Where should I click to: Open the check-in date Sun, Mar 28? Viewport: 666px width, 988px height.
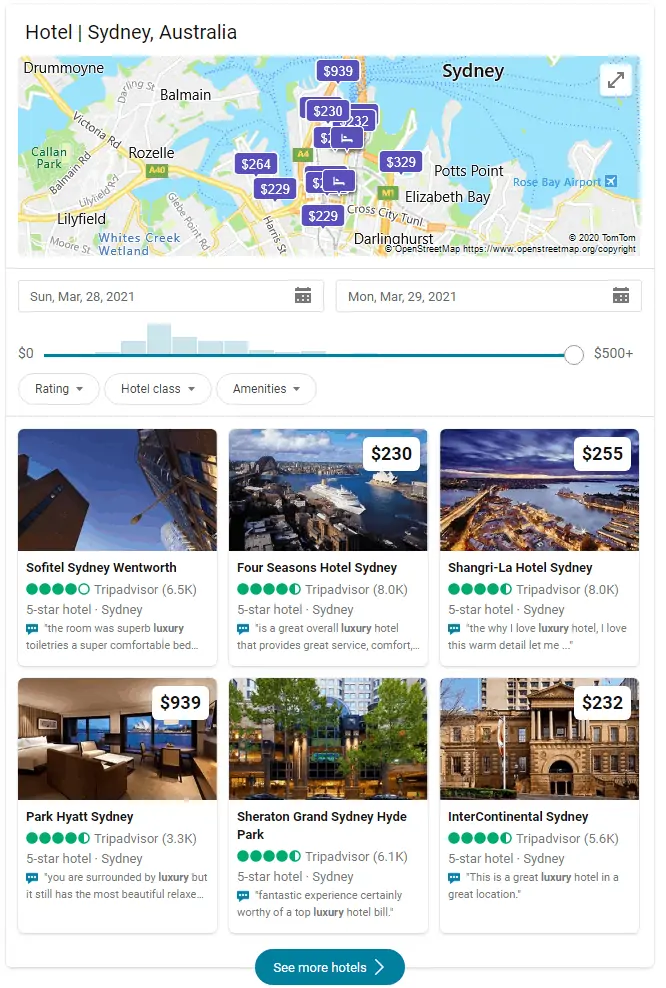(170, 296)
